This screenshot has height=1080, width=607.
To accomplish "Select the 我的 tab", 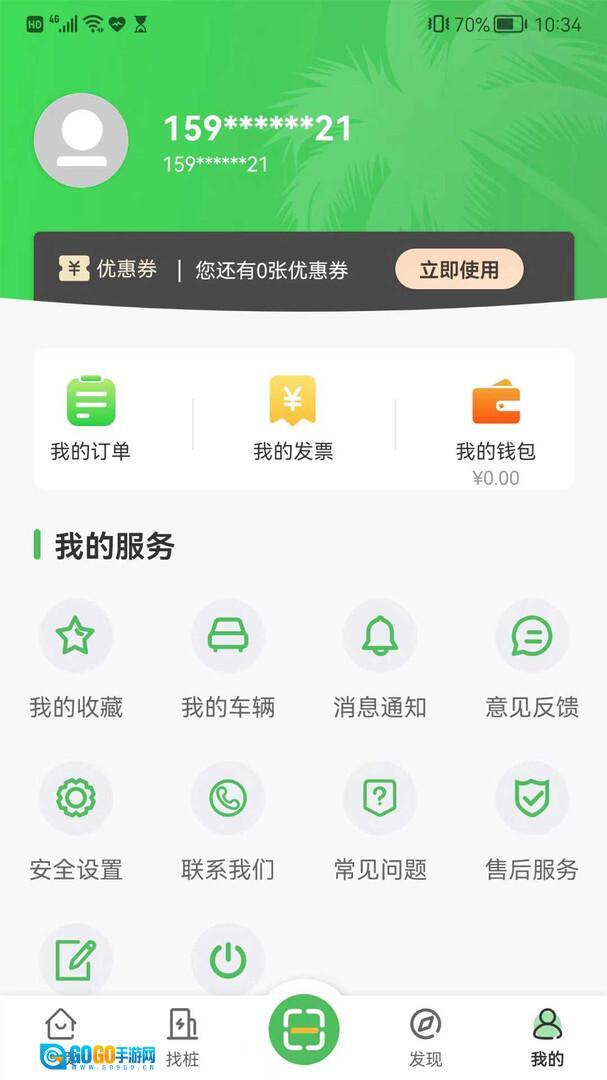I will tap(547, 1037).
